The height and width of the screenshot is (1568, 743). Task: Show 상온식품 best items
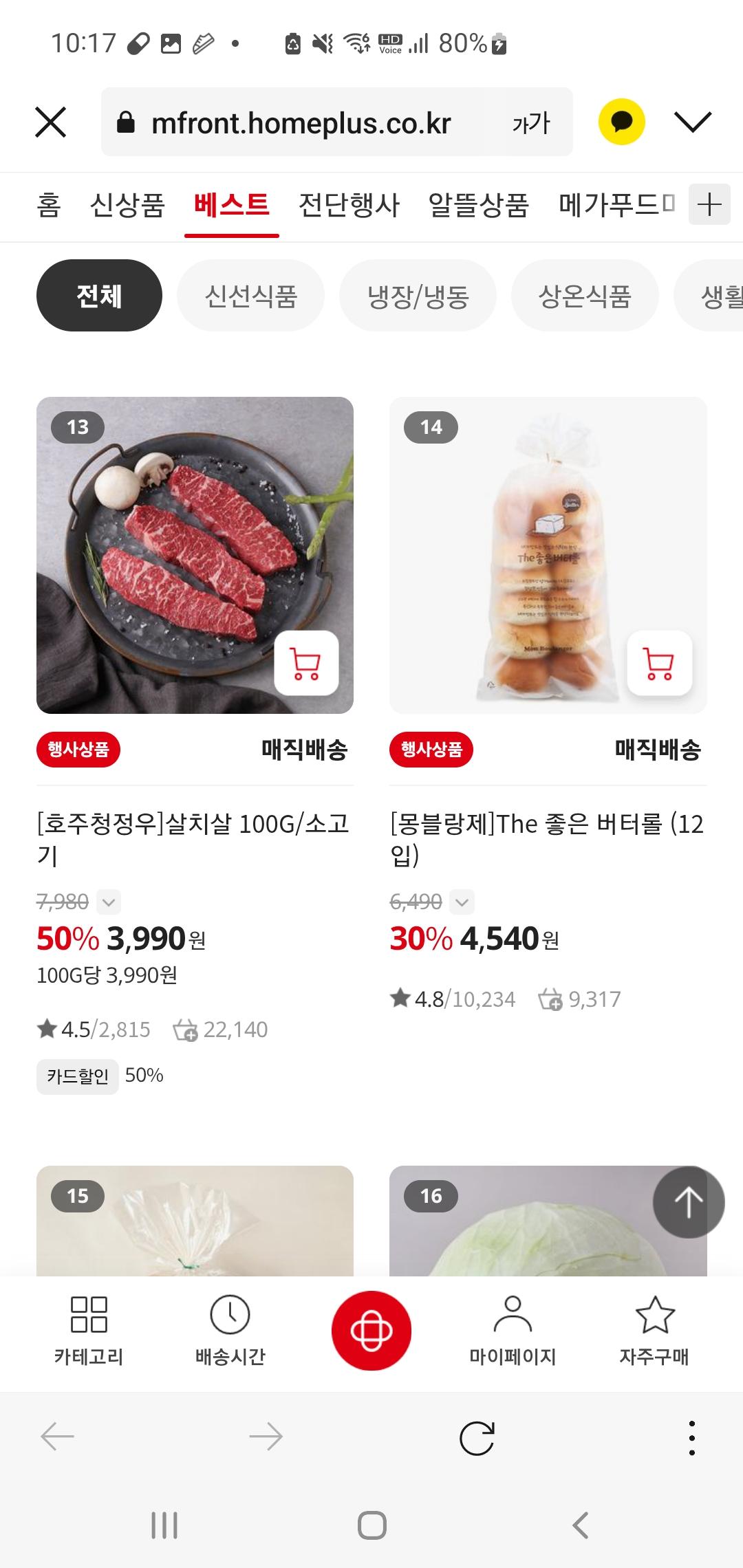[x=584, y=296]
